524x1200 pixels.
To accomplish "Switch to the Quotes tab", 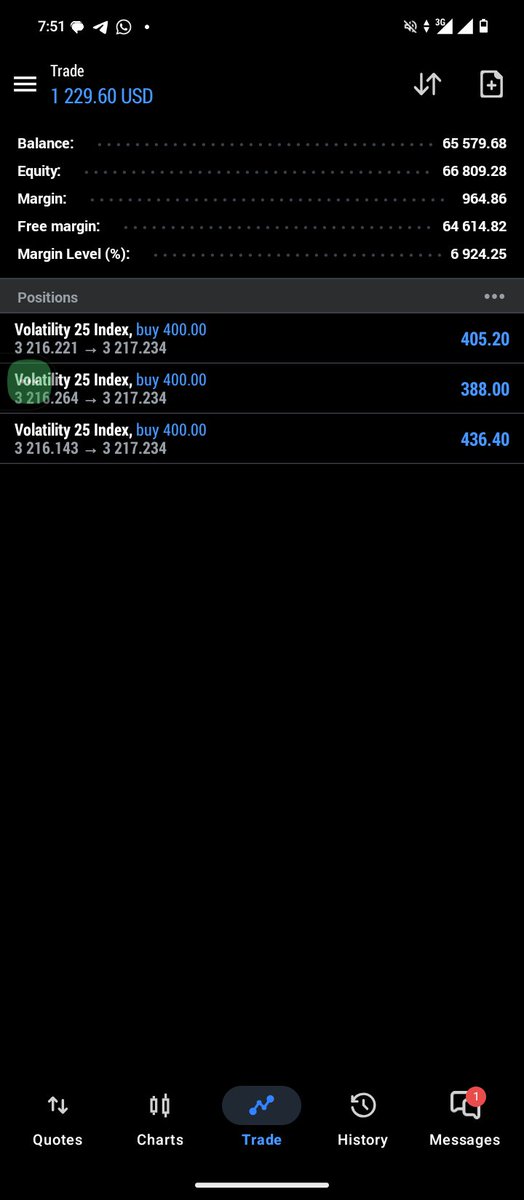I will pyautogui.click(x=58, y=1119).
